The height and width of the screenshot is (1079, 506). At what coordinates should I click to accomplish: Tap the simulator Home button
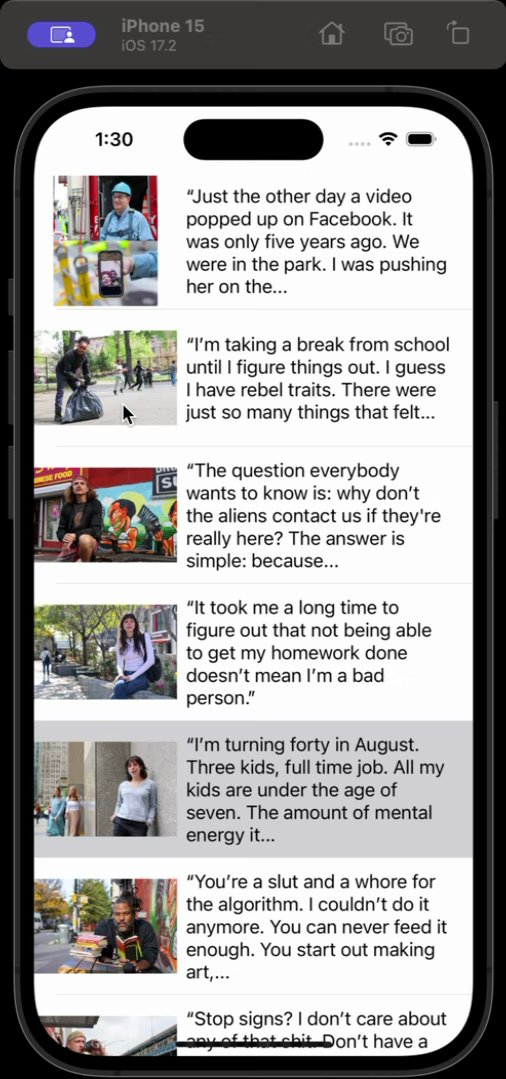pos(332,34)
